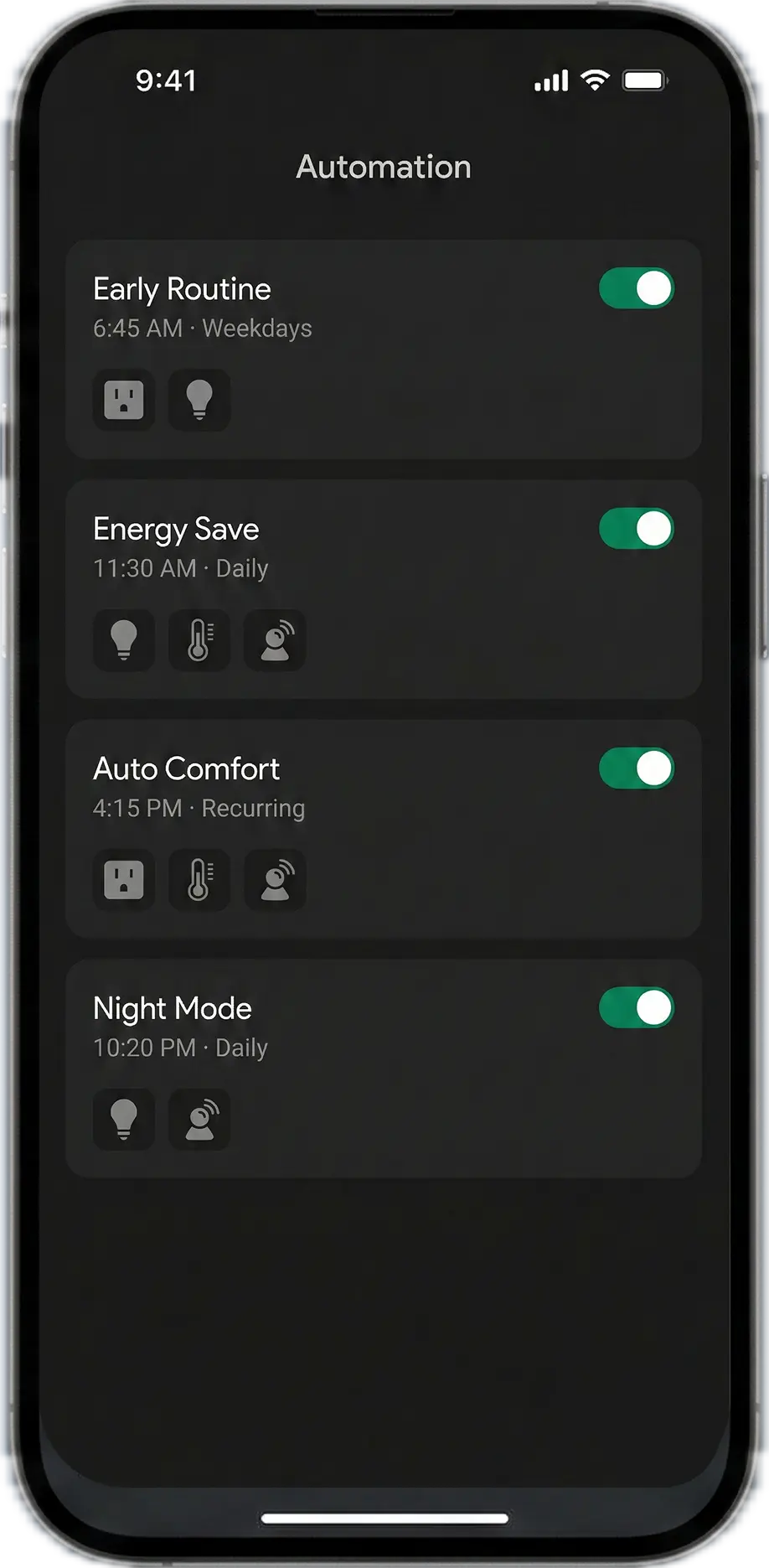The width and height of the screenshot is (769, 1568).
Task: Tap the outlet icon in Auto Comfort
Action: point(124,880)
